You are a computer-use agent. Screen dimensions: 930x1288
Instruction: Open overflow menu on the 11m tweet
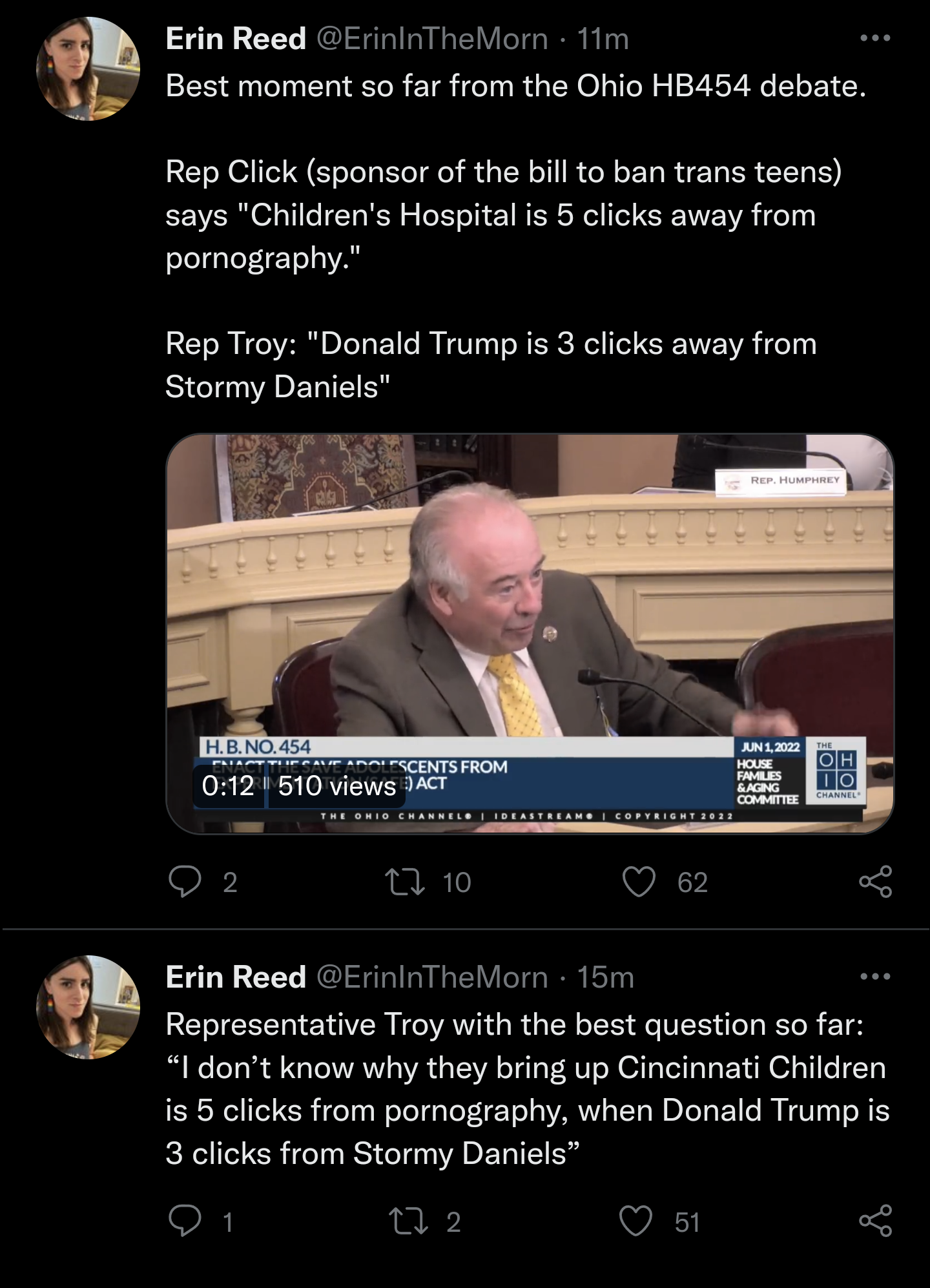pos(875,39)
